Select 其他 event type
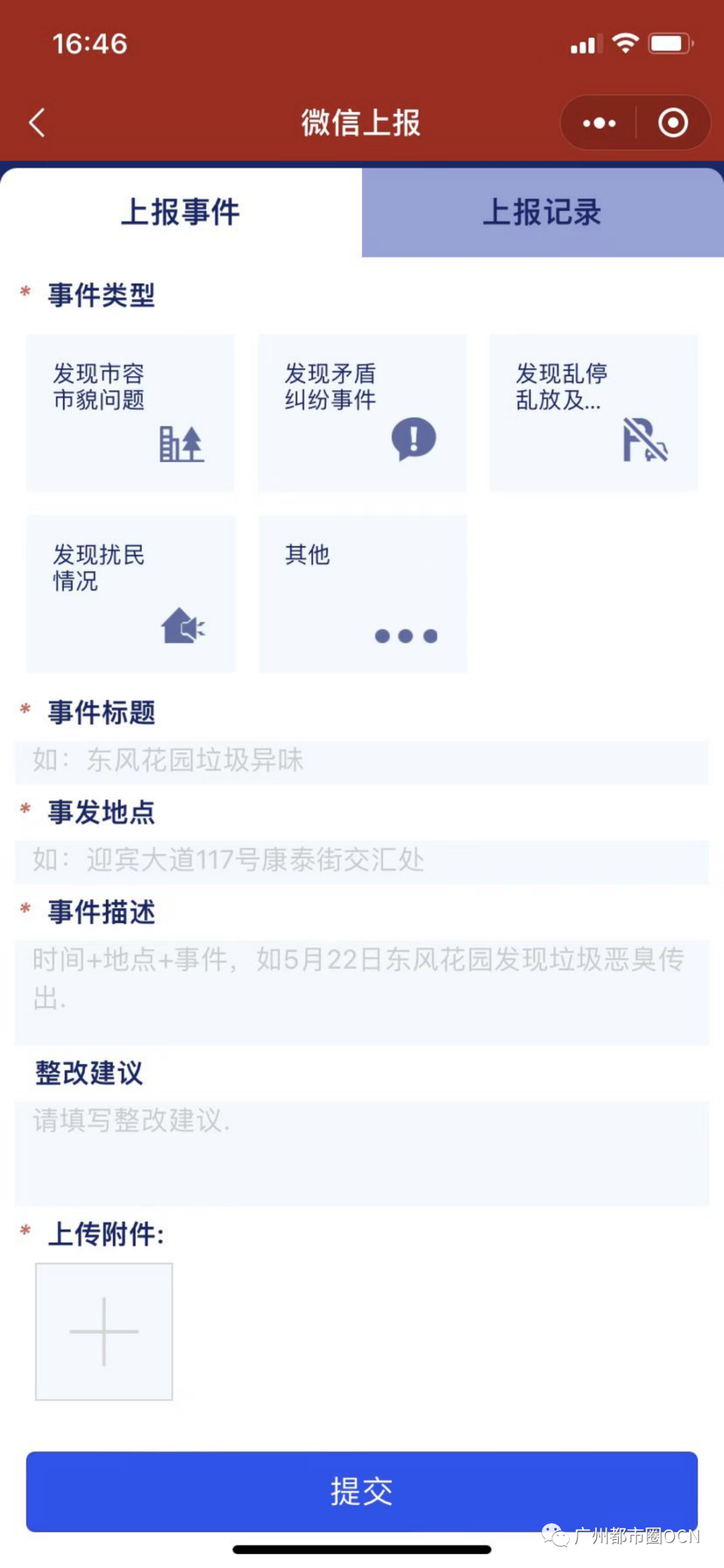The height and width of the screenshot is (1568, 724). (362, 593)
